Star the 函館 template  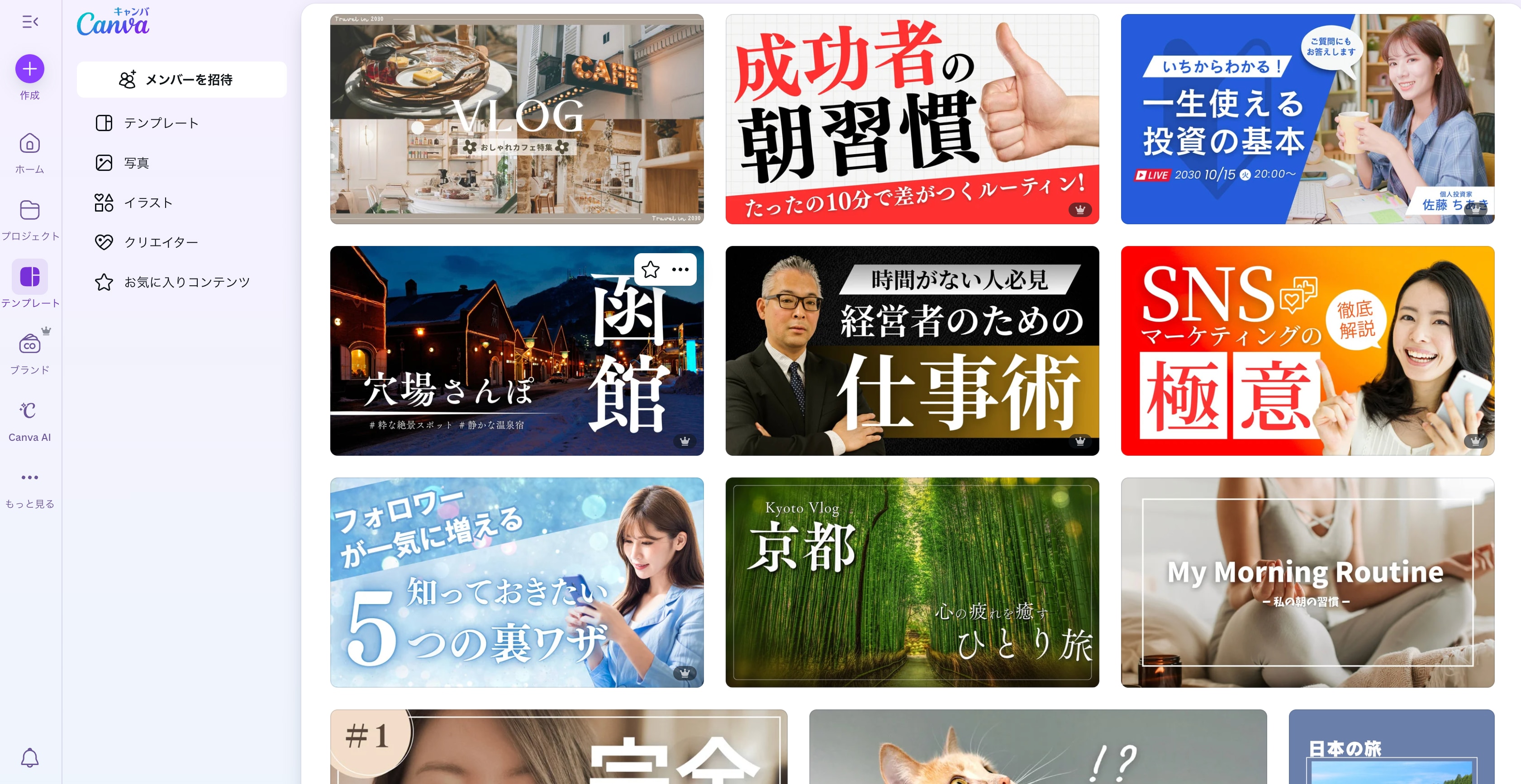[651, 269]
